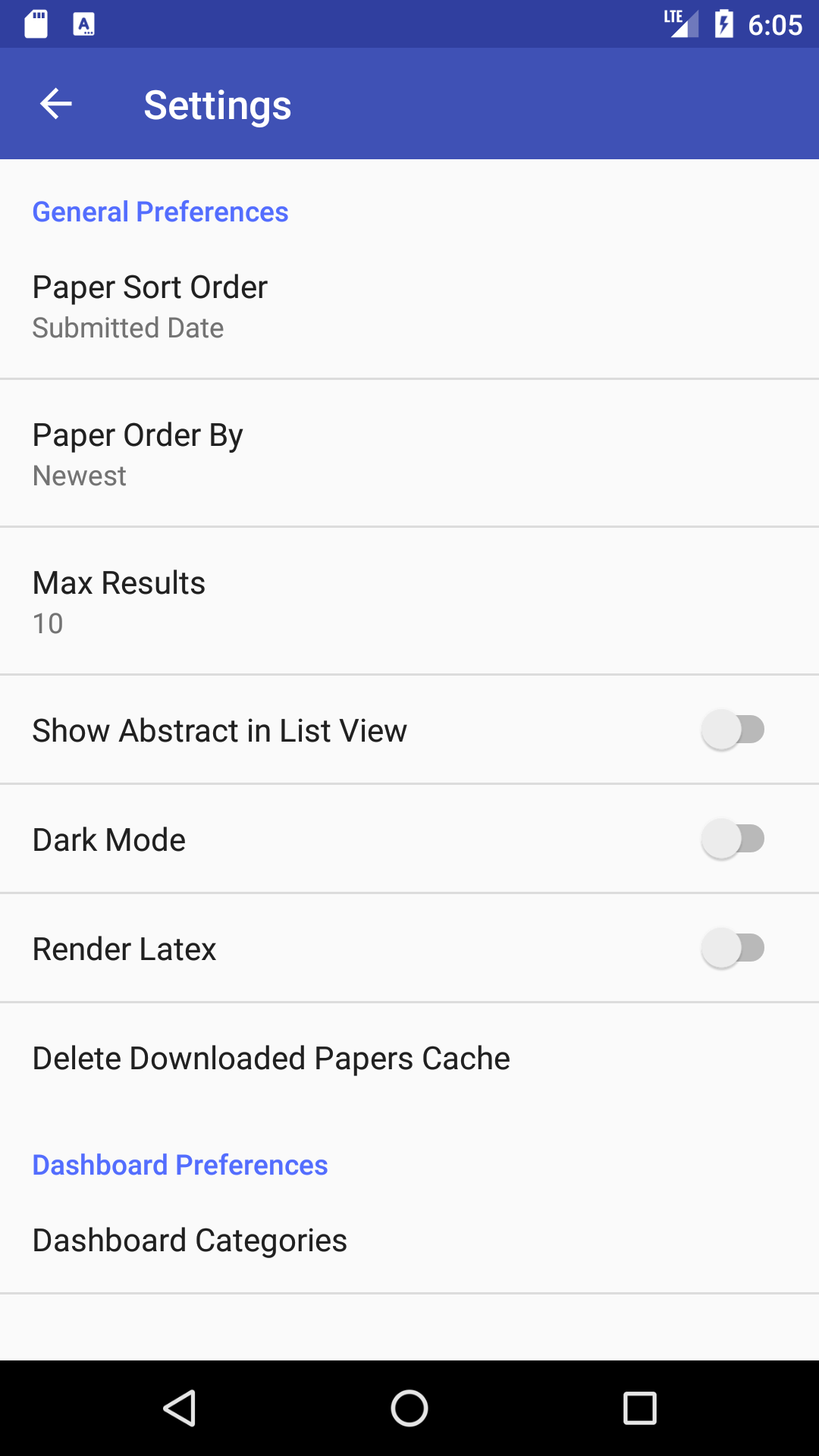Screen dimensions: 819x1456
Task: Turn on Dark Mode
Action: point(732,839)
